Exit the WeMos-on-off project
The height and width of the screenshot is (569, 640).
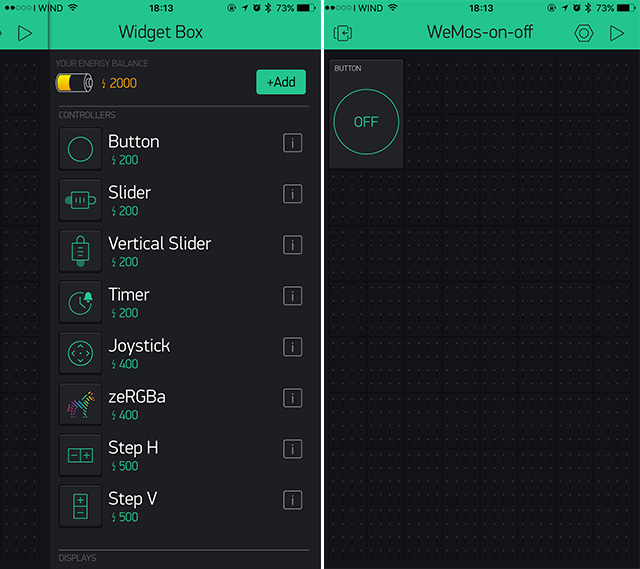[343, 33]
